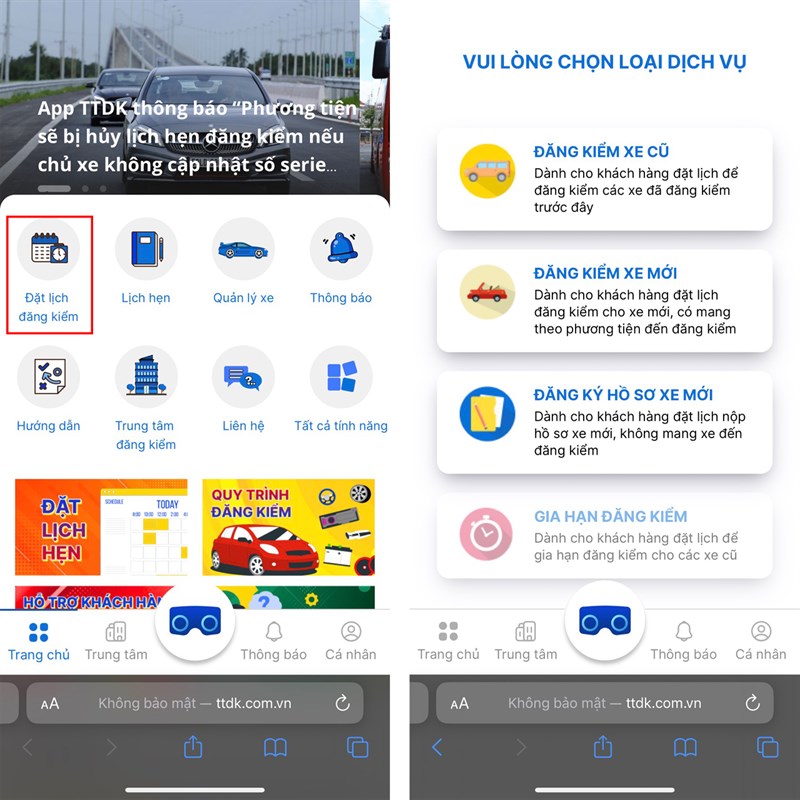Open the Quy trình đăng kiểm banner

click(x=288, y=527)
